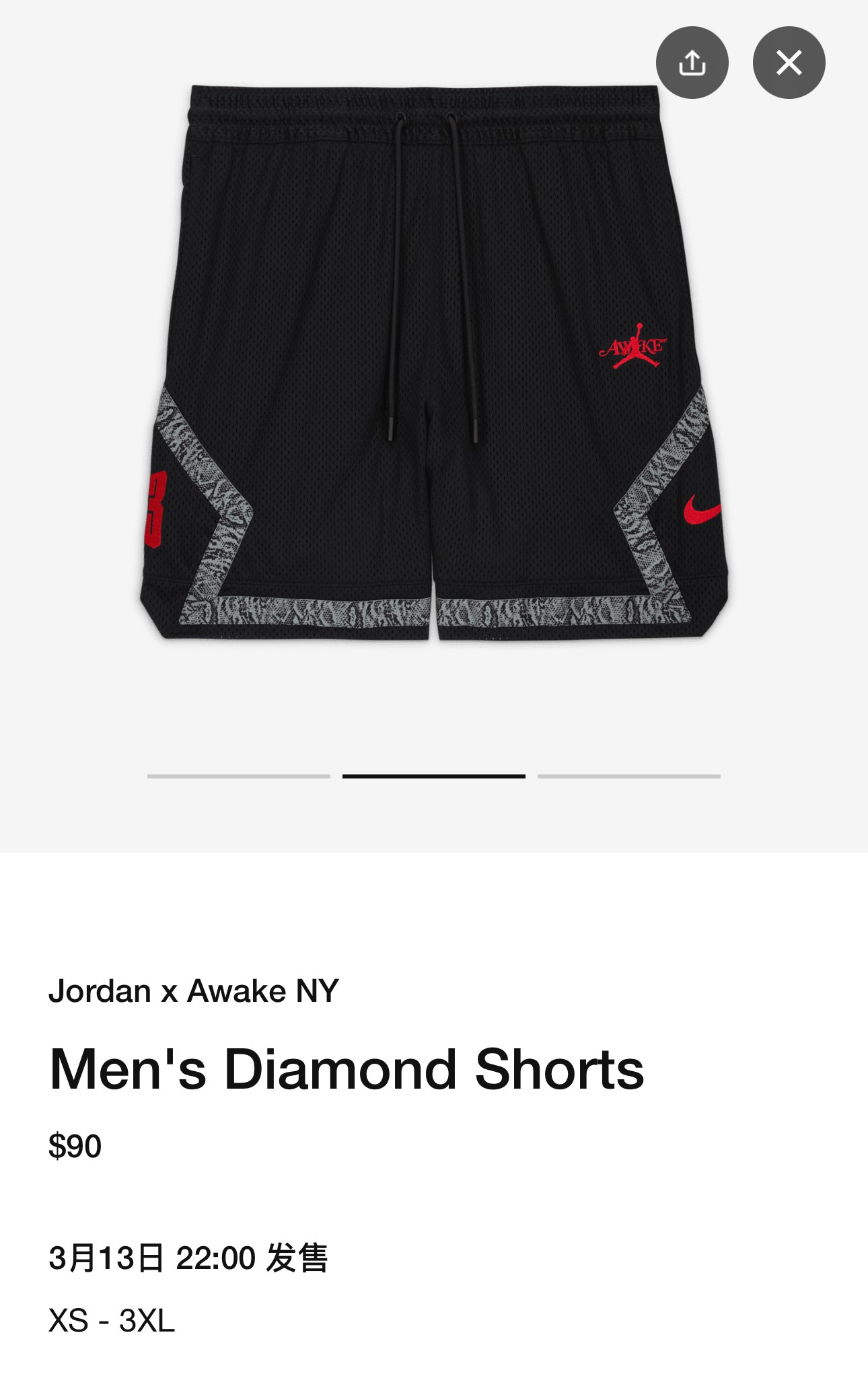The image size is (868, 1380).
Task: Jump to the third product image indicator
Action: click(x=628, y=776)
